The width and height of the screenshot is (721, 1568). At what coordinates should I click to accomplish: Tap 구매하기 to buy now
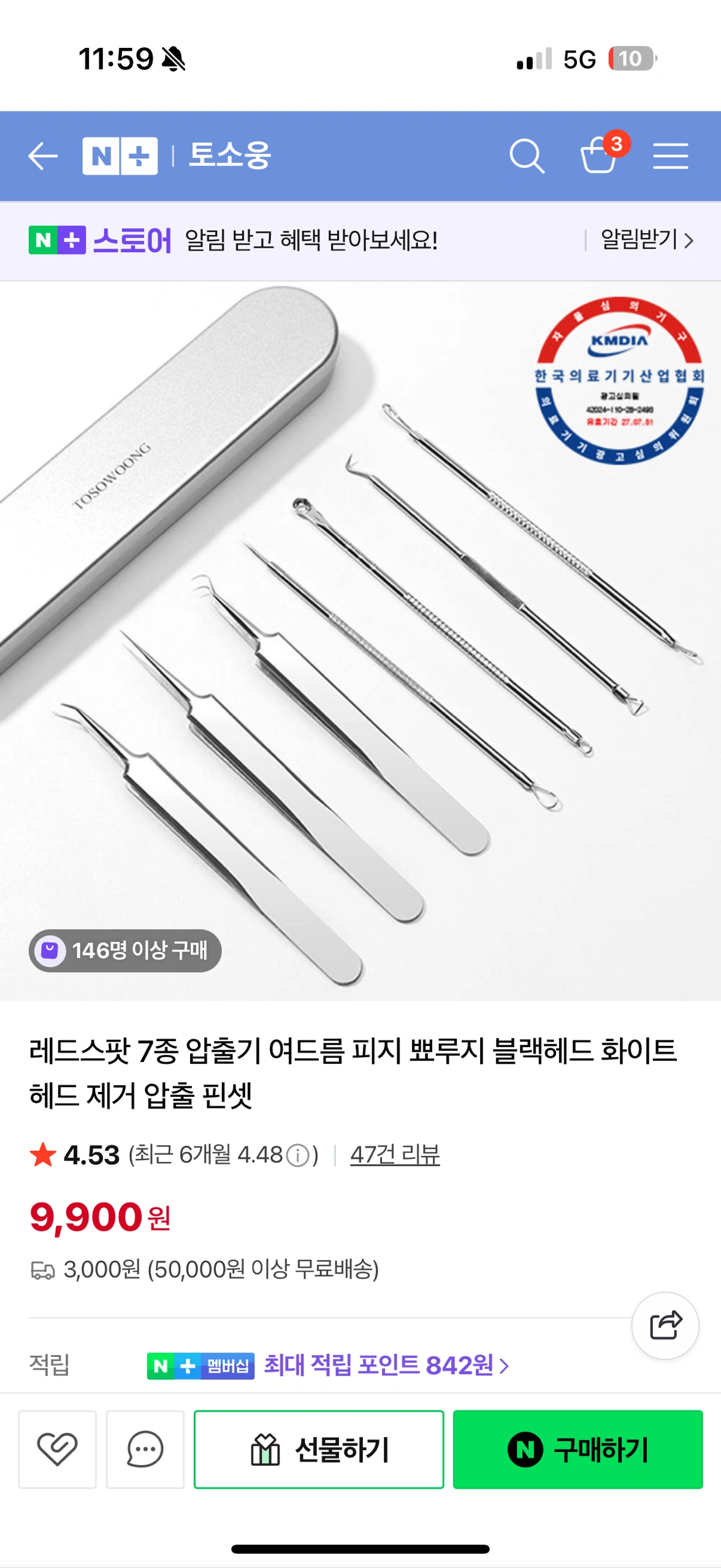click(x=578, y=1449)
